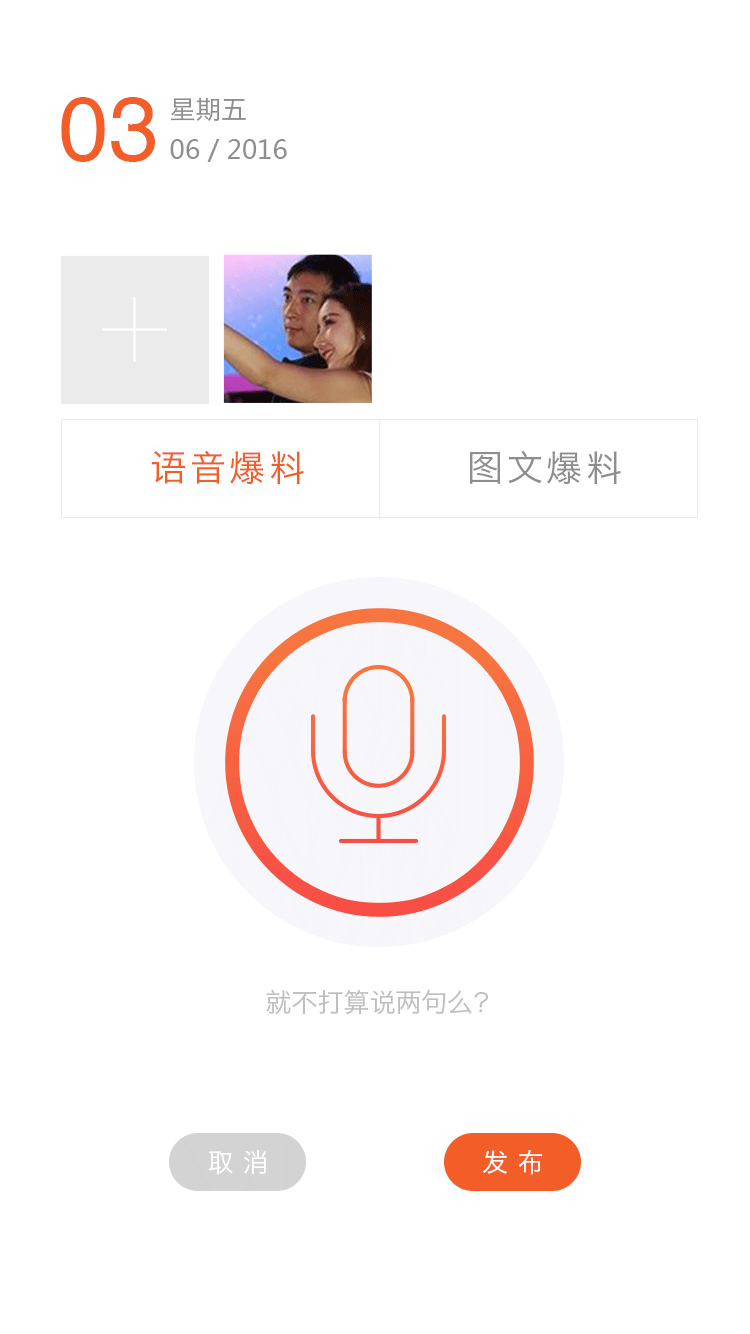Open the photo picker with the plus sign
750x1334 pixels.
pyautogui.click(x=134, y=329)
